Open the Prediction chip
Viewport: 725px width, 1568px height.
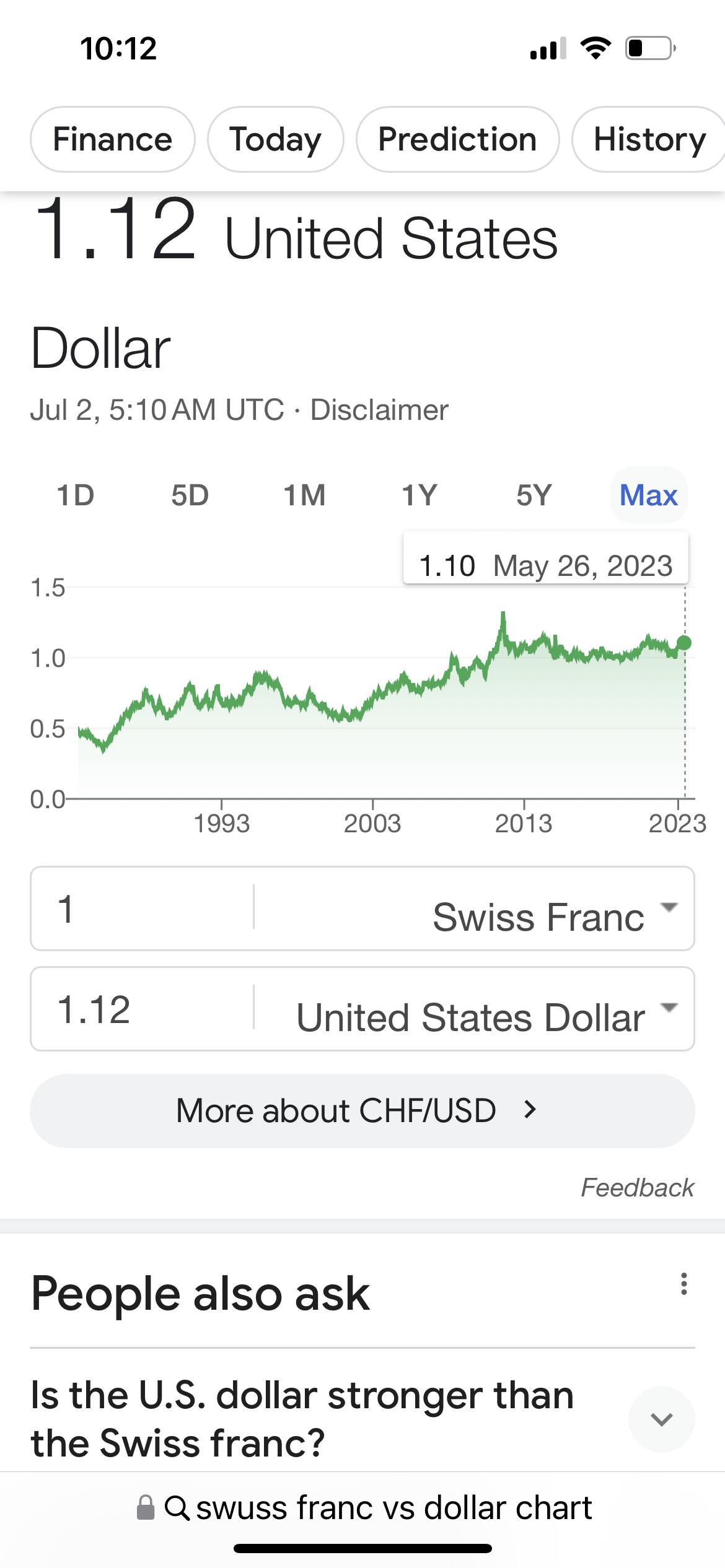457,139
